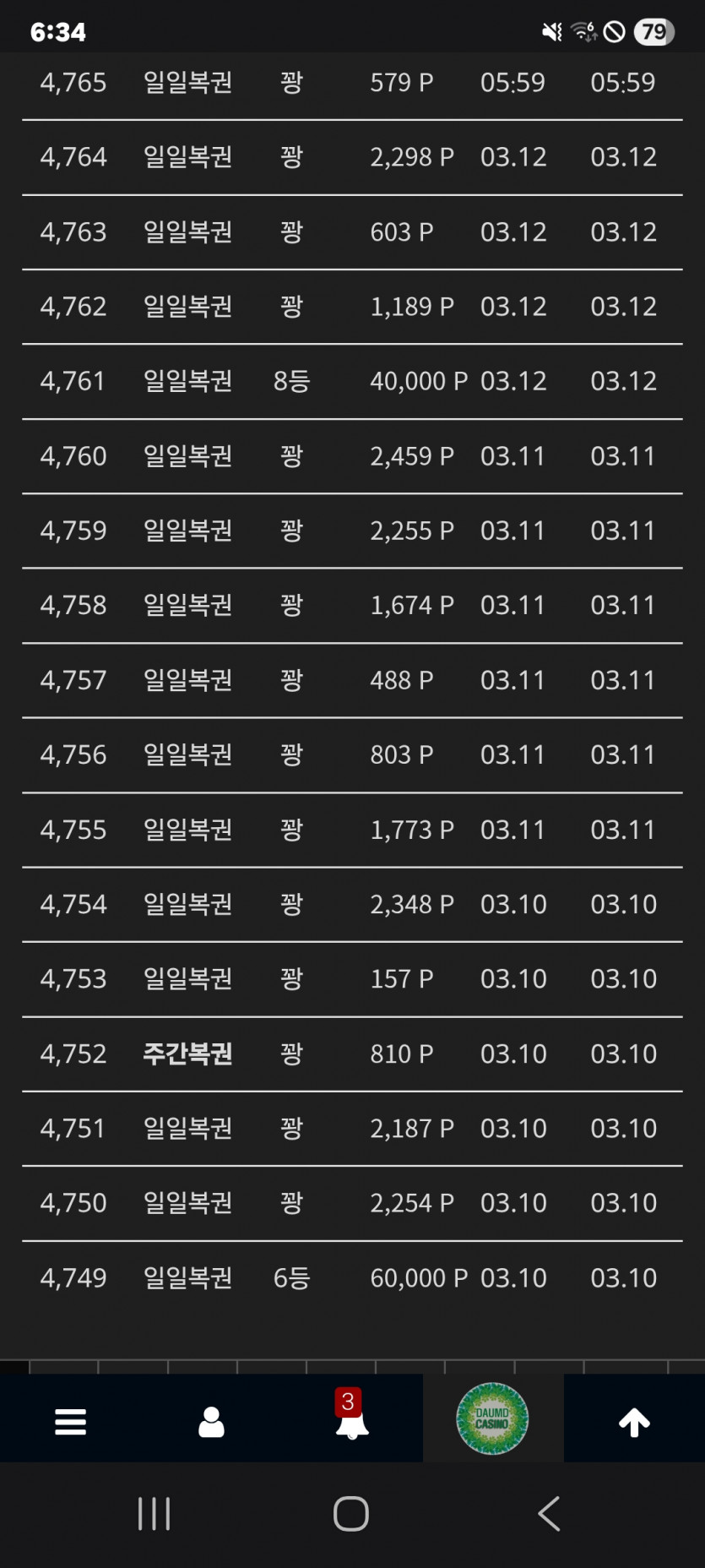Image resolution: width=705 pixels, height=1568 pixels.
Task: Select record 4,753 with 157 P
Action: click(352, 978)
